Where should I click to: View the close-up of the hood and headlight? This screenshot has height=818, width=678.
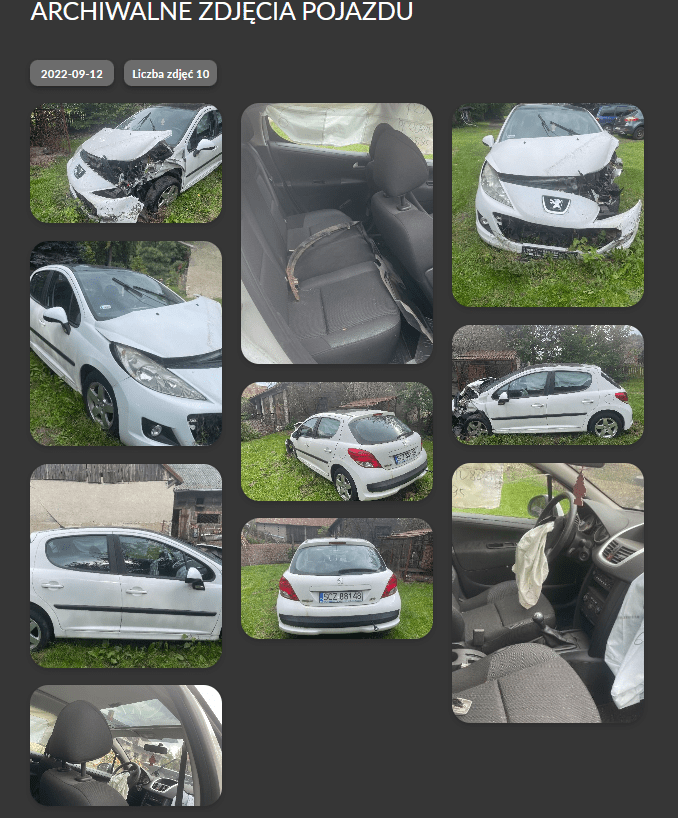[x=126, y=343]
